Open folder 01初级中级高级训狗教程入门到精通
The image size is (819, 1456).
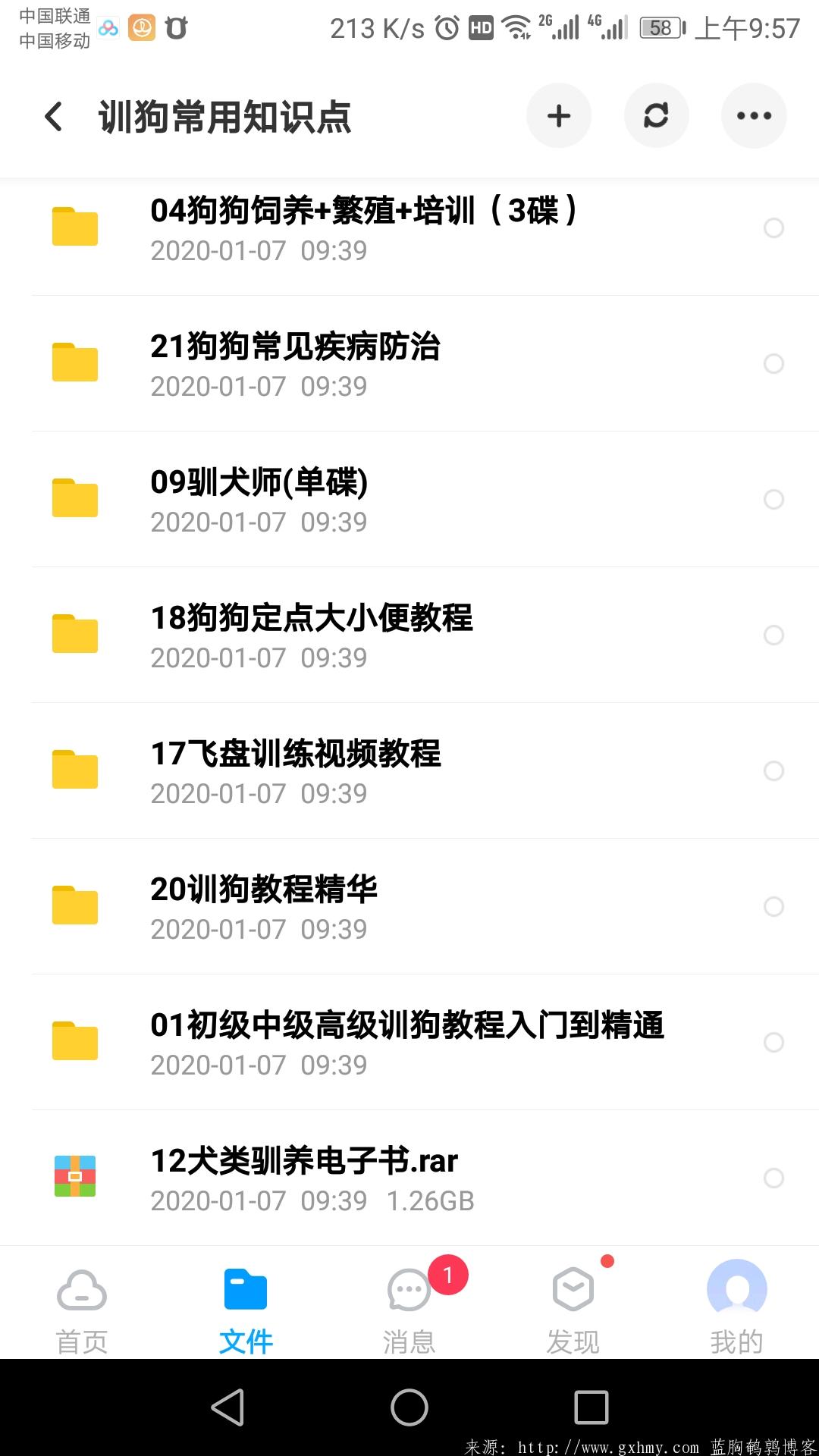[406, 1042]
